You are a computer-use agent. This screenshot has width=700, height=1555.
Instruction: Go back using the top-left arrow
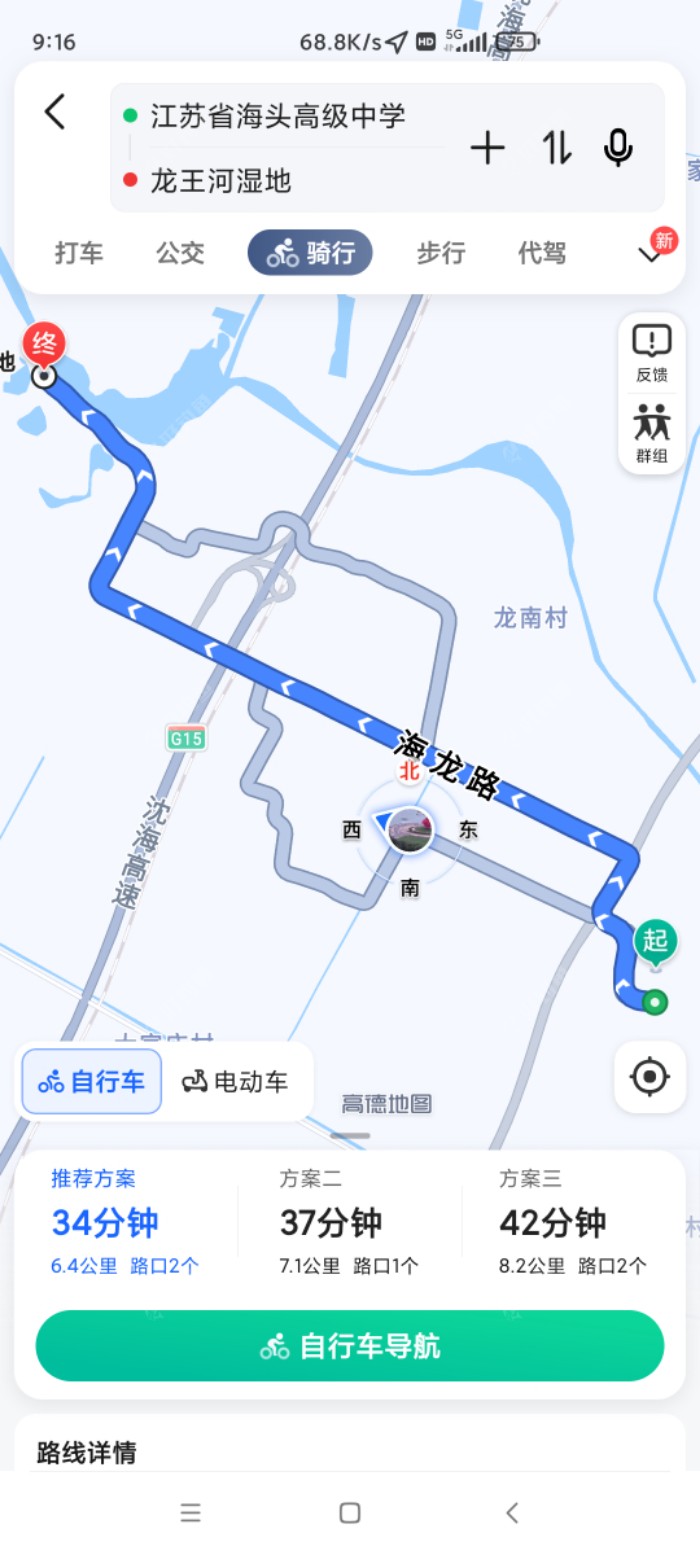[55, 112]
